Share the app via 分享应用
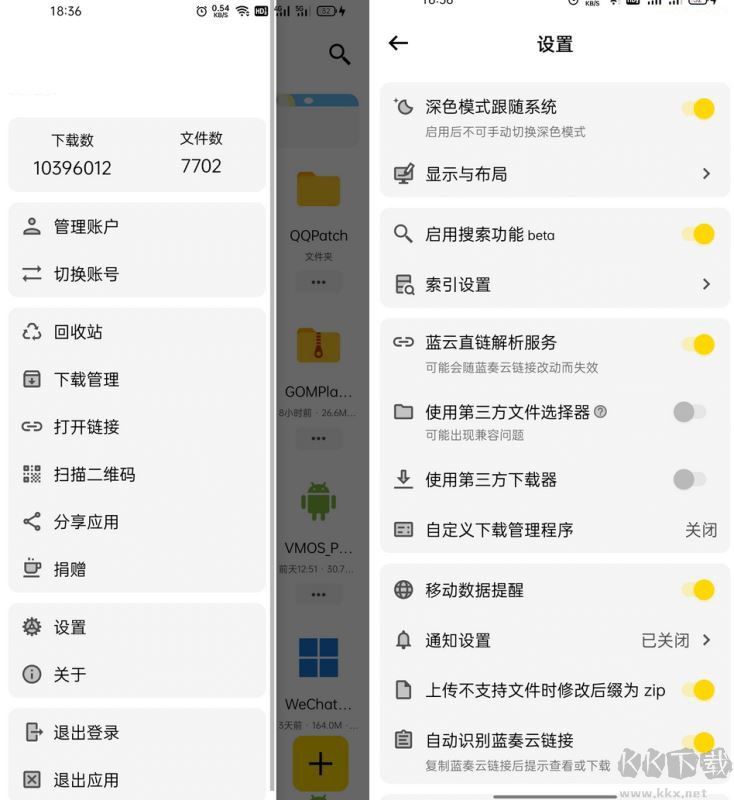The width and height of the screenshot is (734, 800). click(x=86, y=522)
